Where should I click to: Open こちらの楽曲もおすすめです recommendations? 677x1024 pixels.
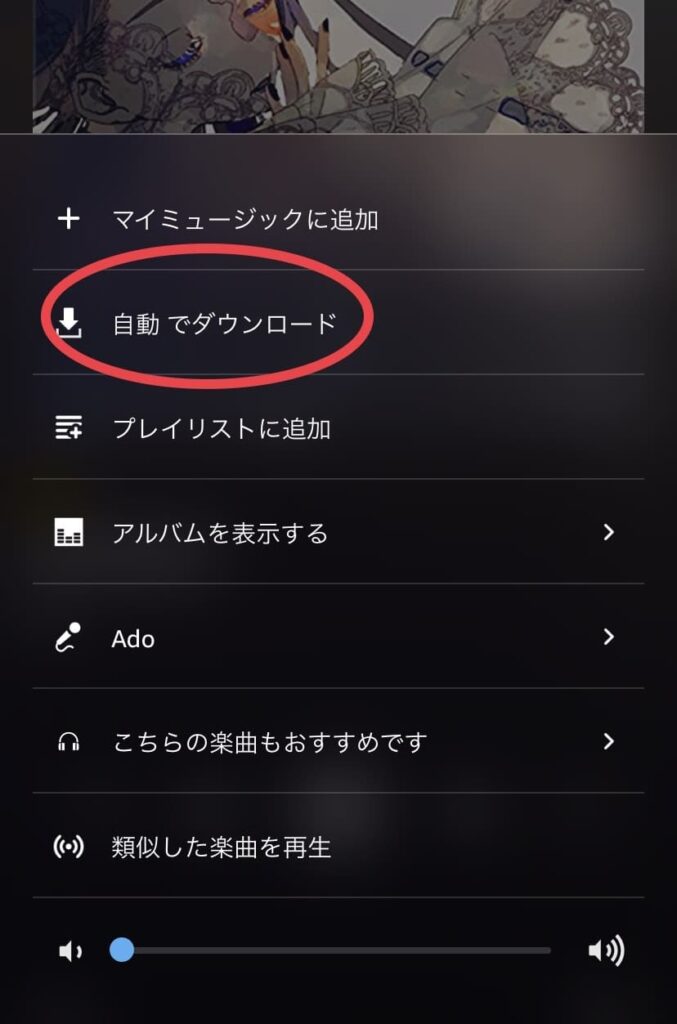coord(270,742)
